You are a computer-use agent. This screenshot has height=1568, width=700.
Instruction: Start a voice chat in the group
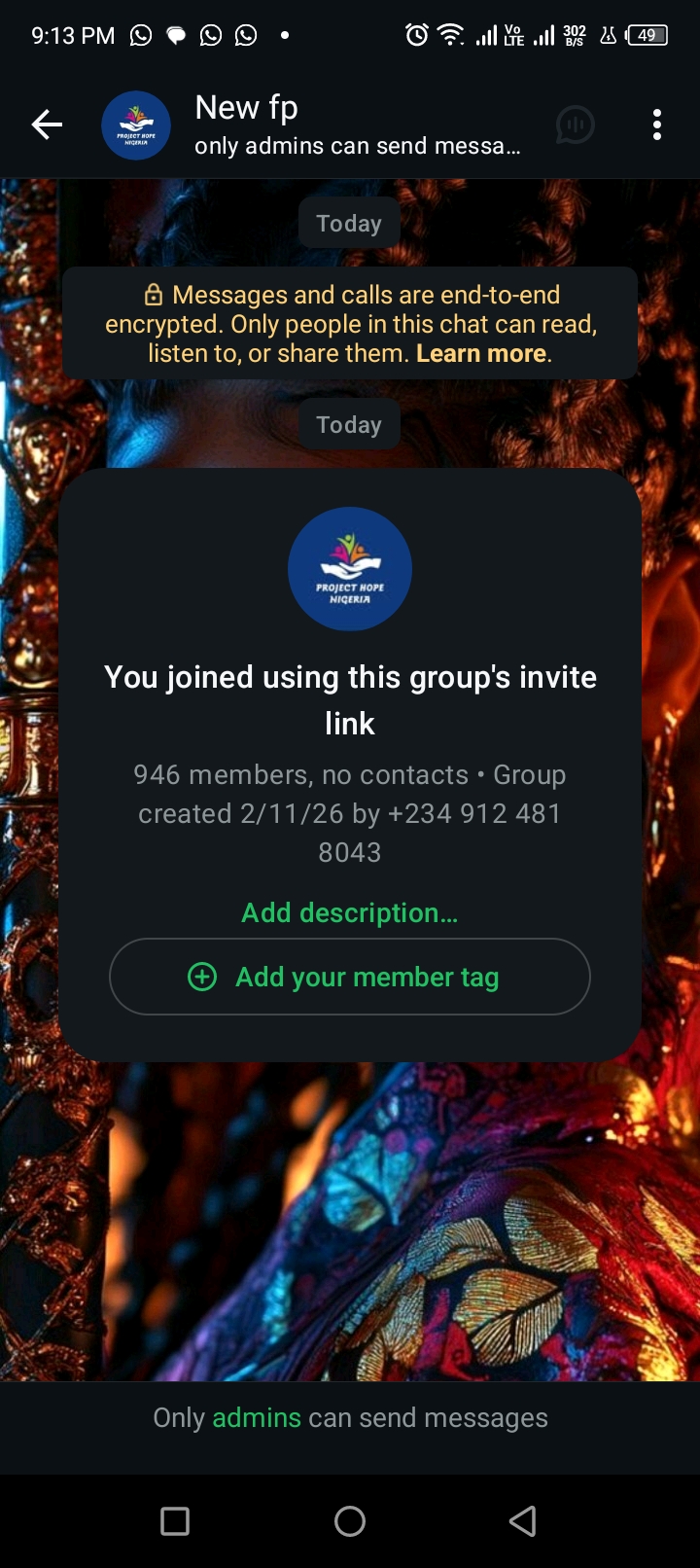575,125
